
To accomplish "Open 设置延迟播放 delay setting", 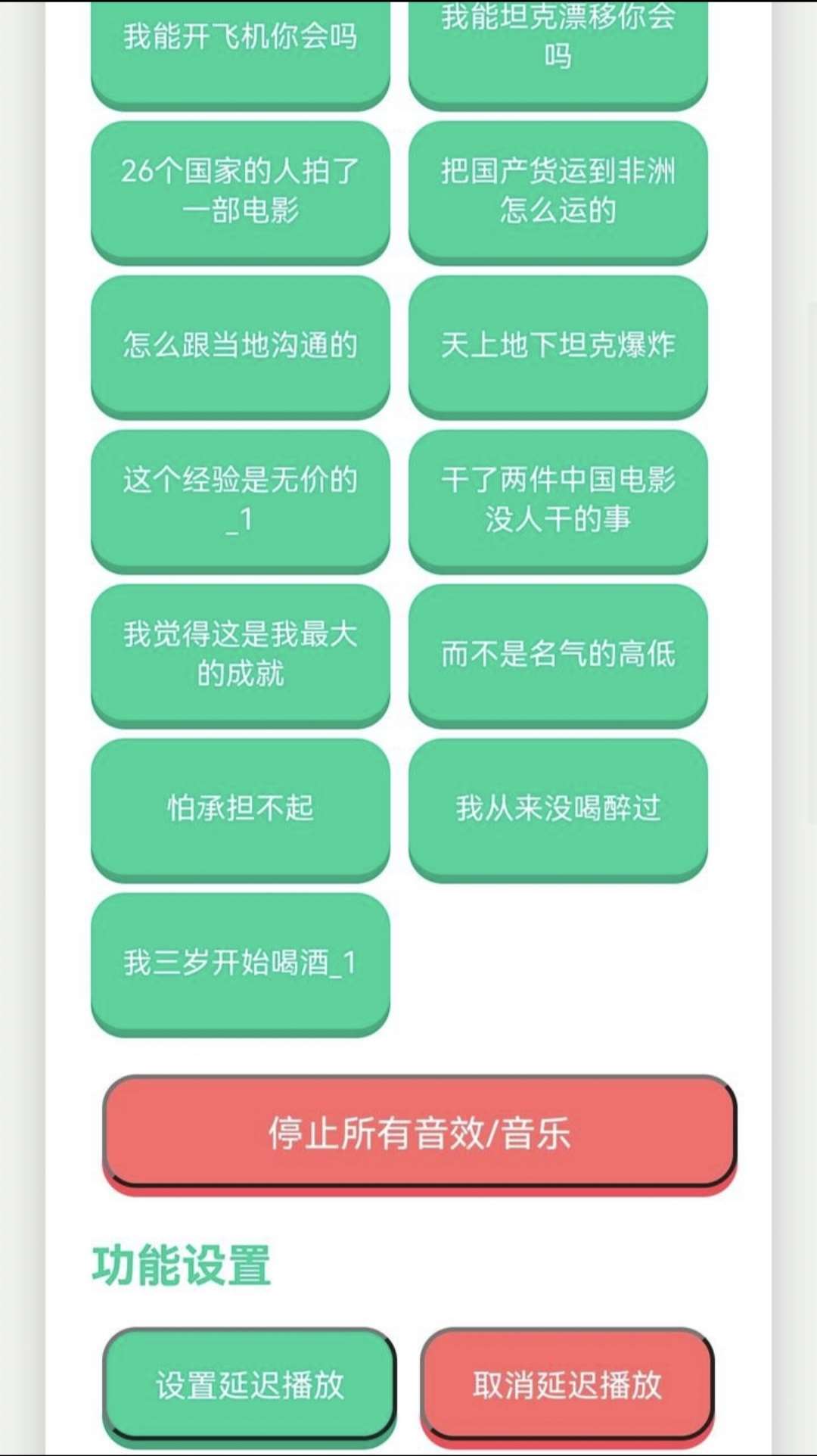I will 250,1385.
